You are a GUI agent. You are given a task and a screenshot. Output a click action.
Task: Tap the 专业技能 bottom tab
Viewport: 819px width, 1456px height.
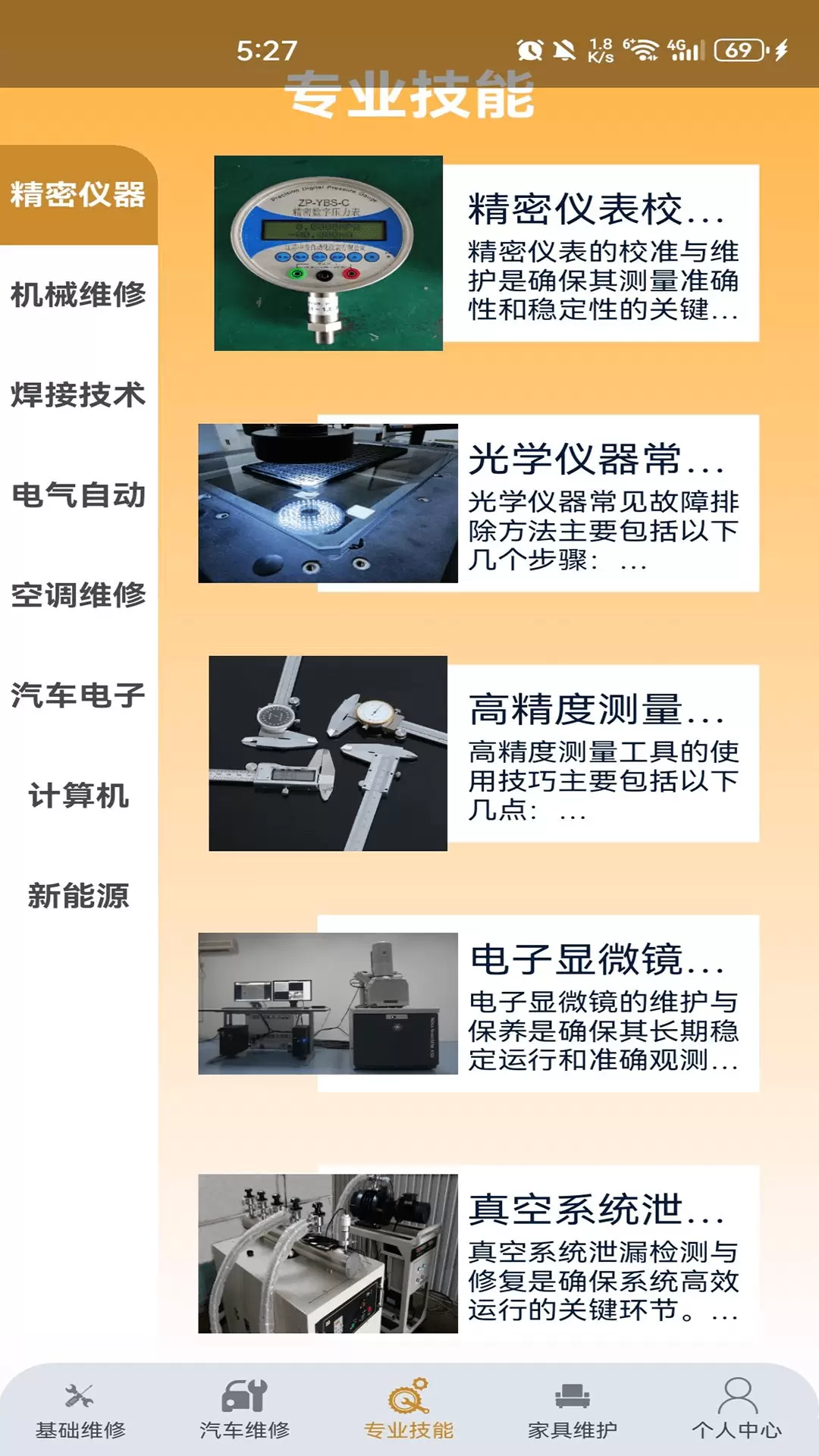pos(409,1412)
